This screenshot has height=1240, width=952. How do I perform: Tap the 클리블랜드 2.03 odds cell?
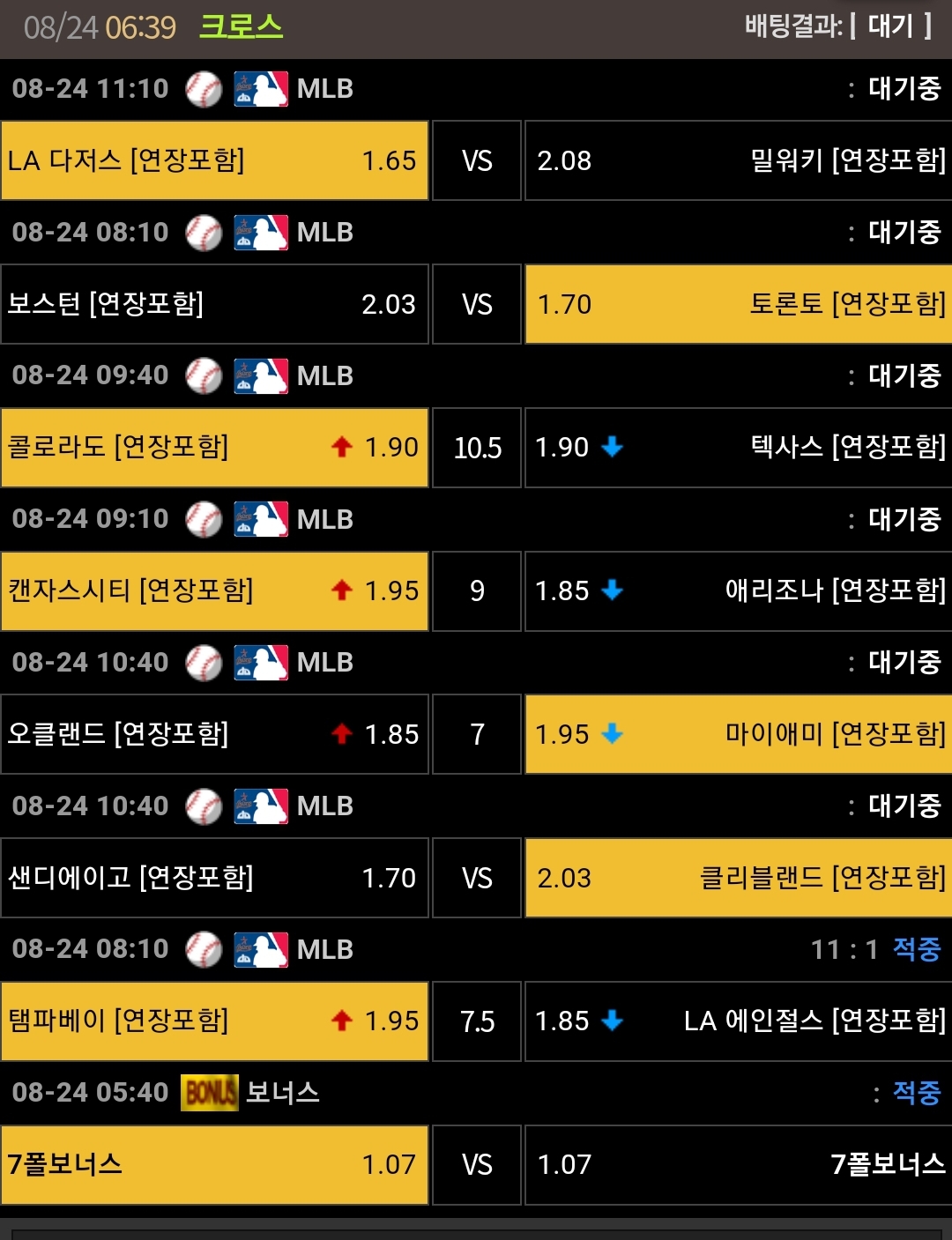[739, 878]
